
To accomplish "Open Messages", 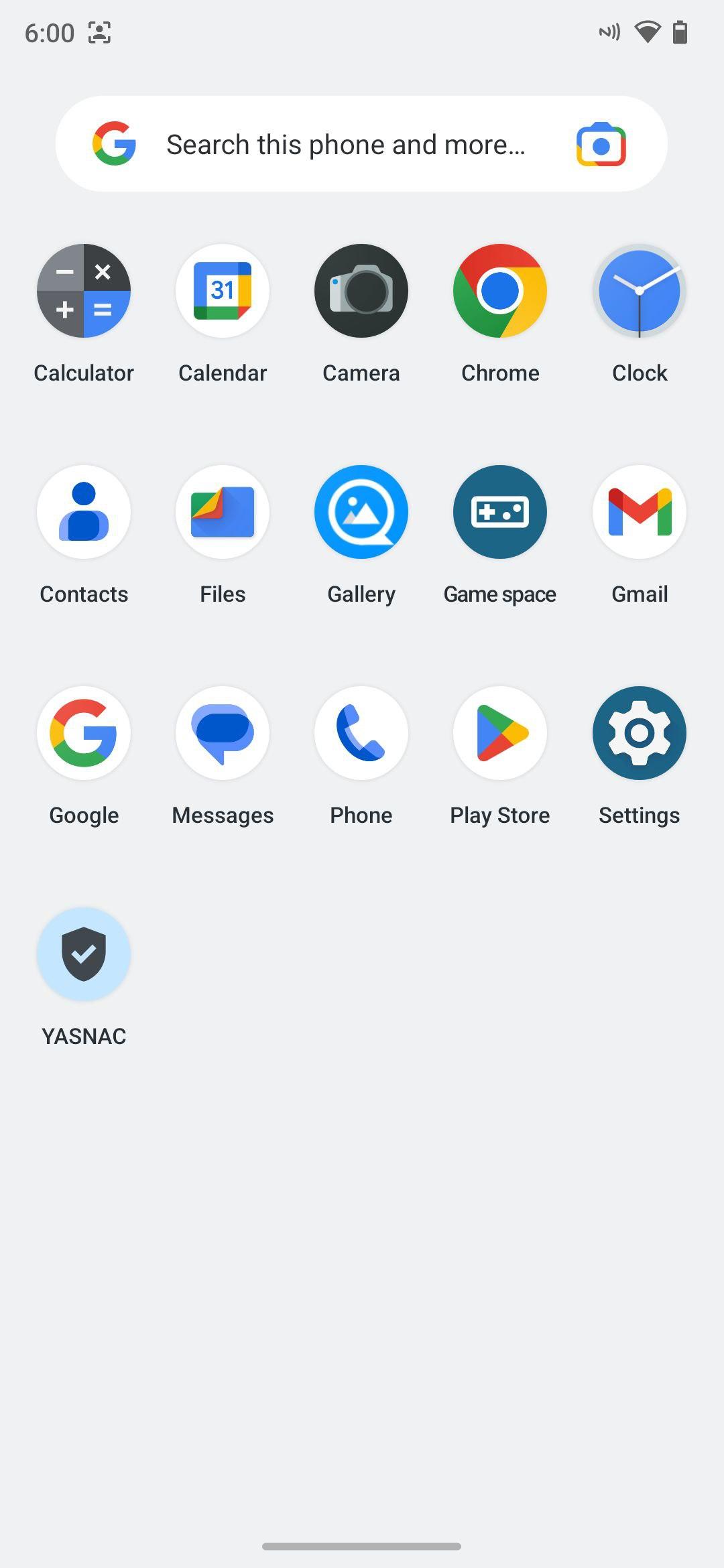I will click(223, 733).
